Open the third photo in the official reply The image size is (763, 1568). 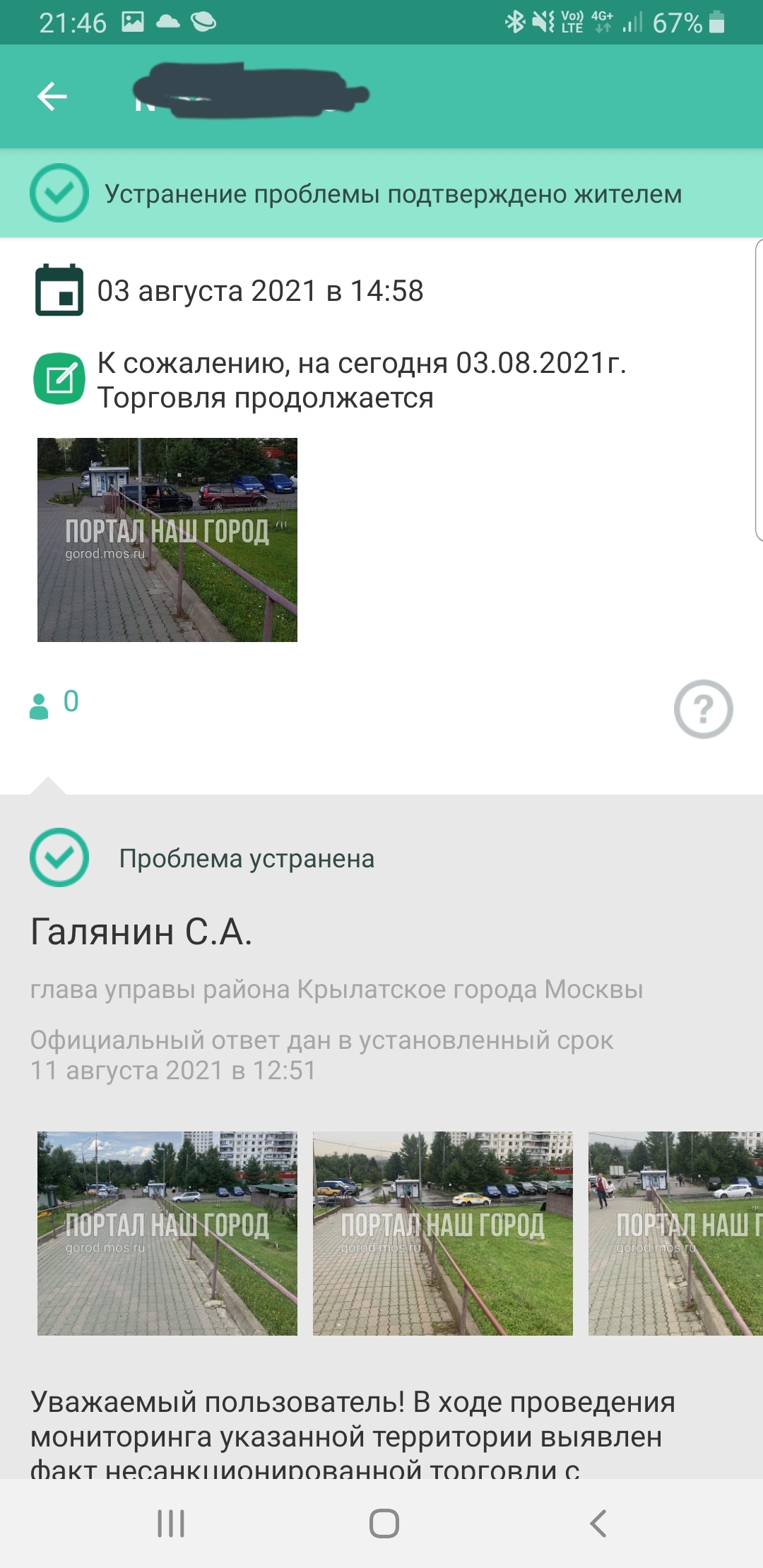(x=675, y=1233)
